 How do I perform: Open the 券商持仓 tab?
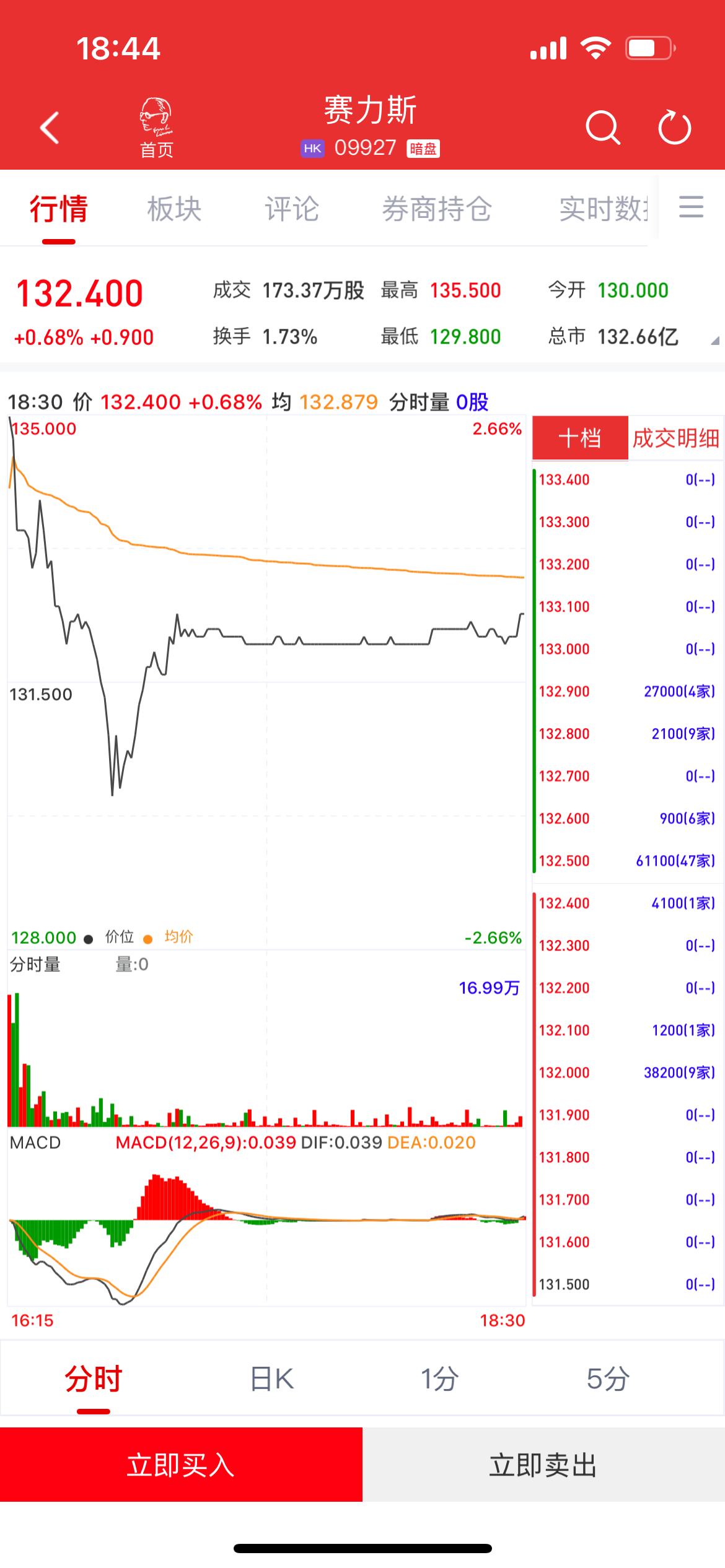[437, 209]
